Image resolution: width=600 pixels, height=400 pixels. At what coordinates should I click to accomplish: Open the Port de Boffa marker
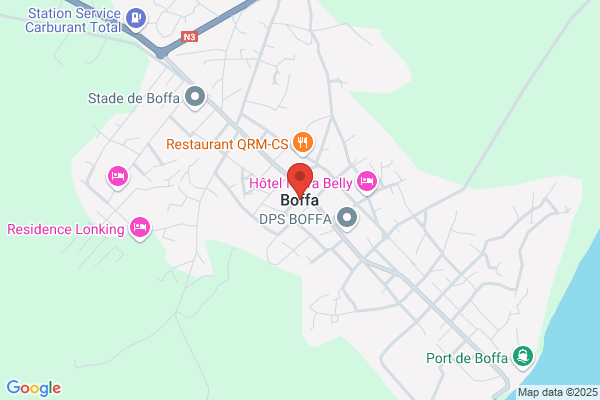click(x=523, y=357)
